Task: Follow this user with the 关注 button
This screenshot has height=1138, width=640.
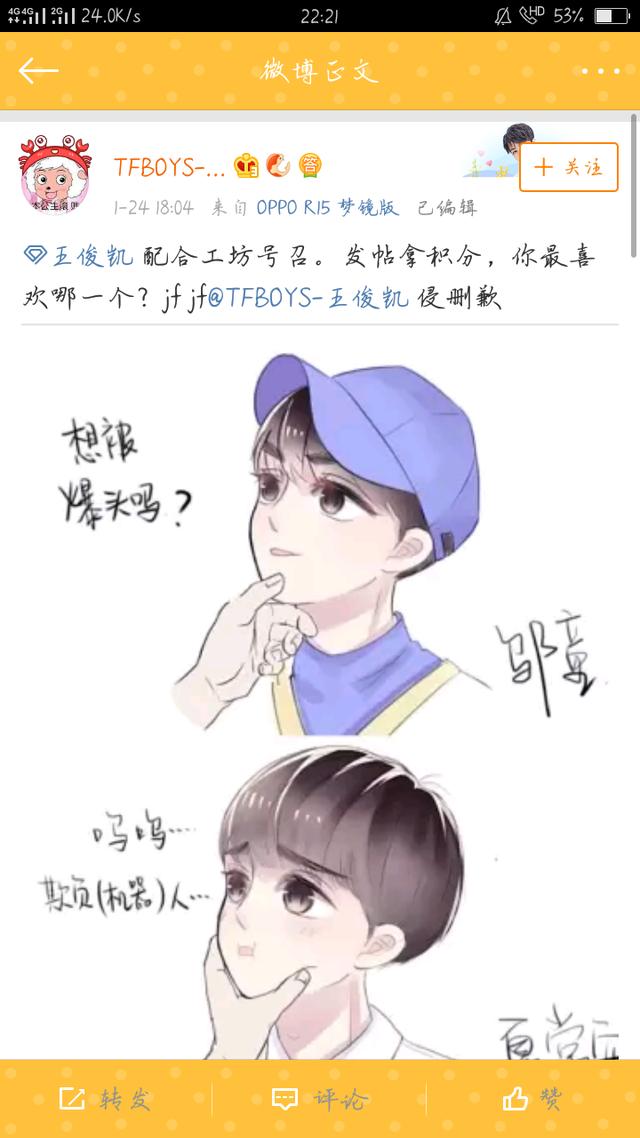Action: 569,168
